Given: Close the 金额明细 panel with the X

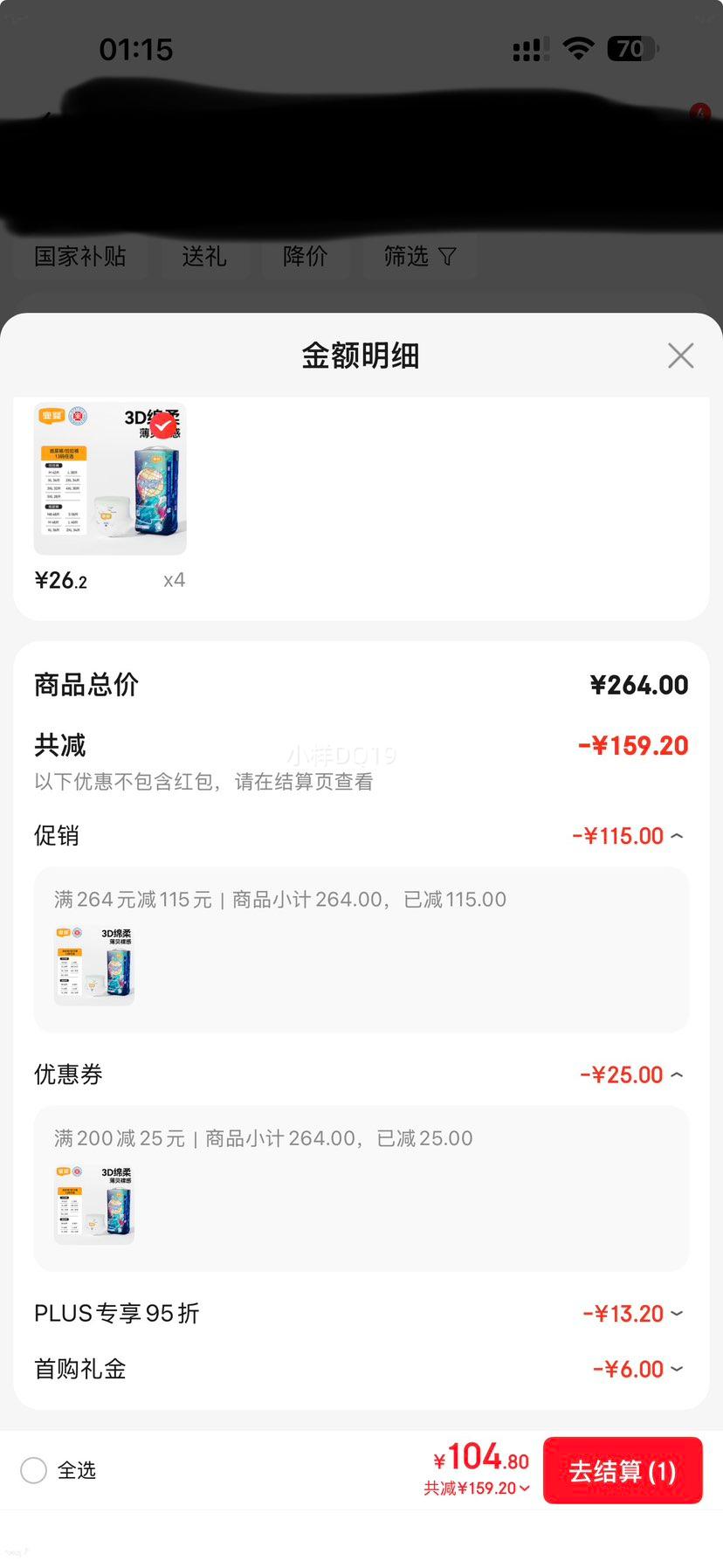Looking at the screenshot, I should (x=680, y=356).
